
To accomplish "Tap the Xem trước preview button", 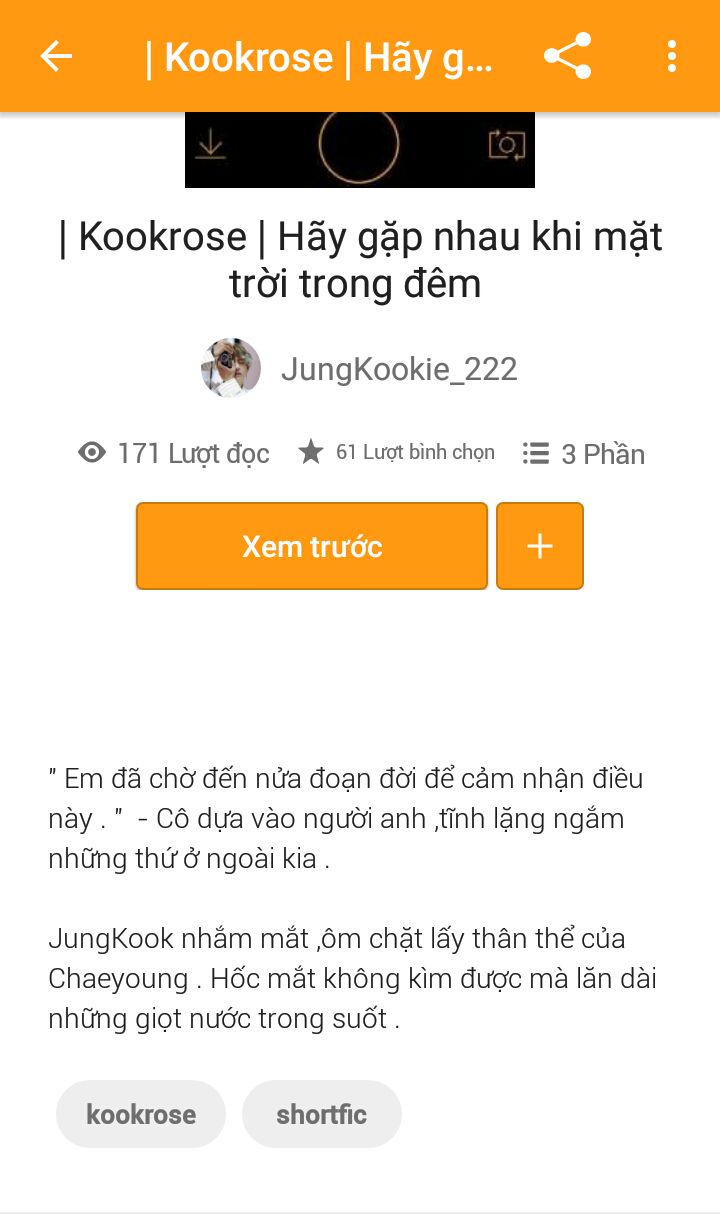I will click(x=312, y=546).
